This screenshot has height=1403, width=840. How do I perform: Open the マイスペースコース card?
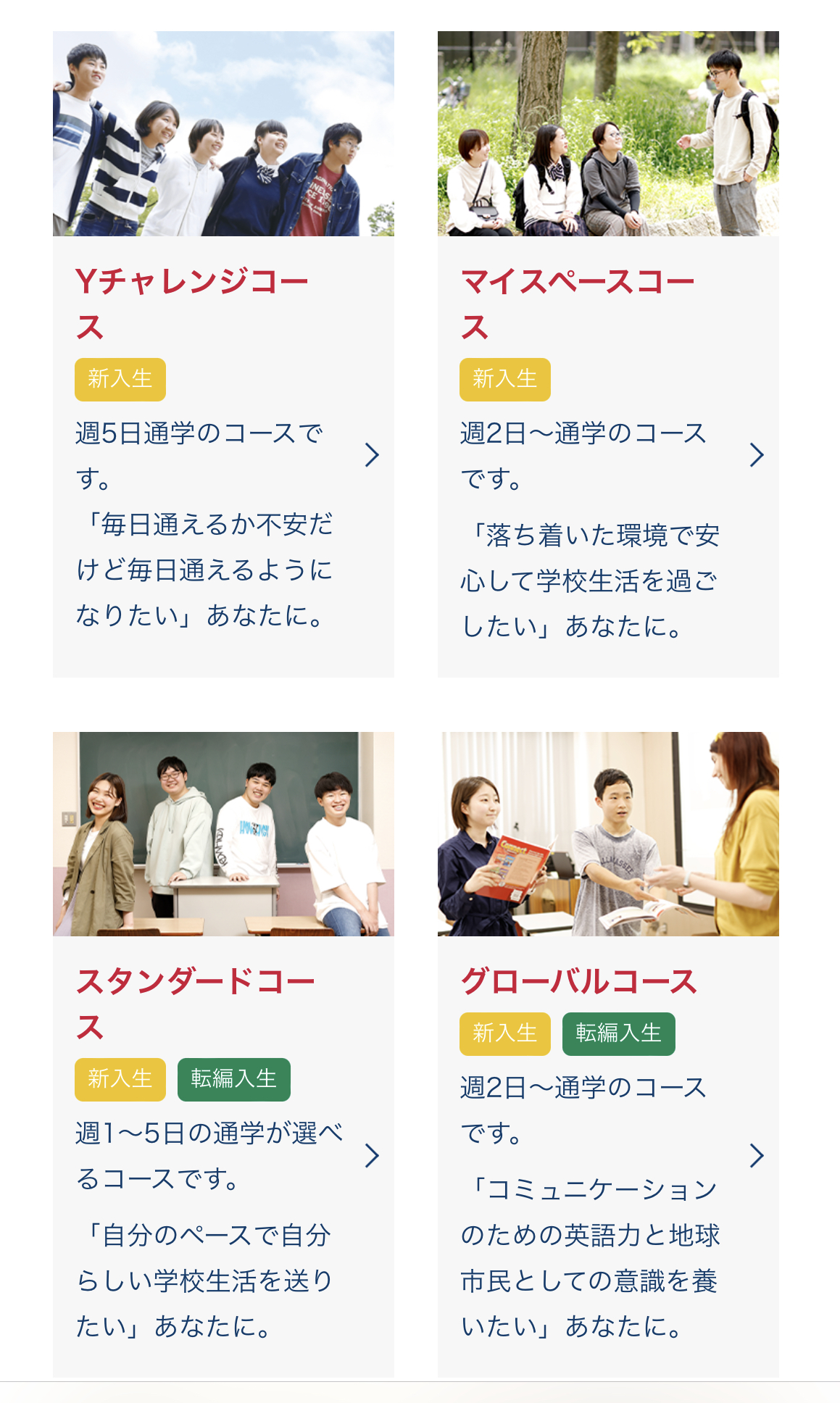608,354
